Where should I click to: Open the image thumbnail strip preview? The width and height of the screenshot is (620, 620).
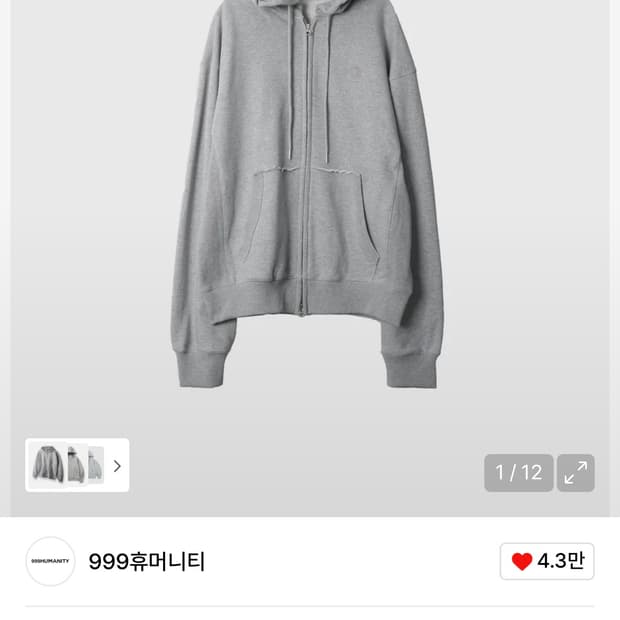[77, 465]
